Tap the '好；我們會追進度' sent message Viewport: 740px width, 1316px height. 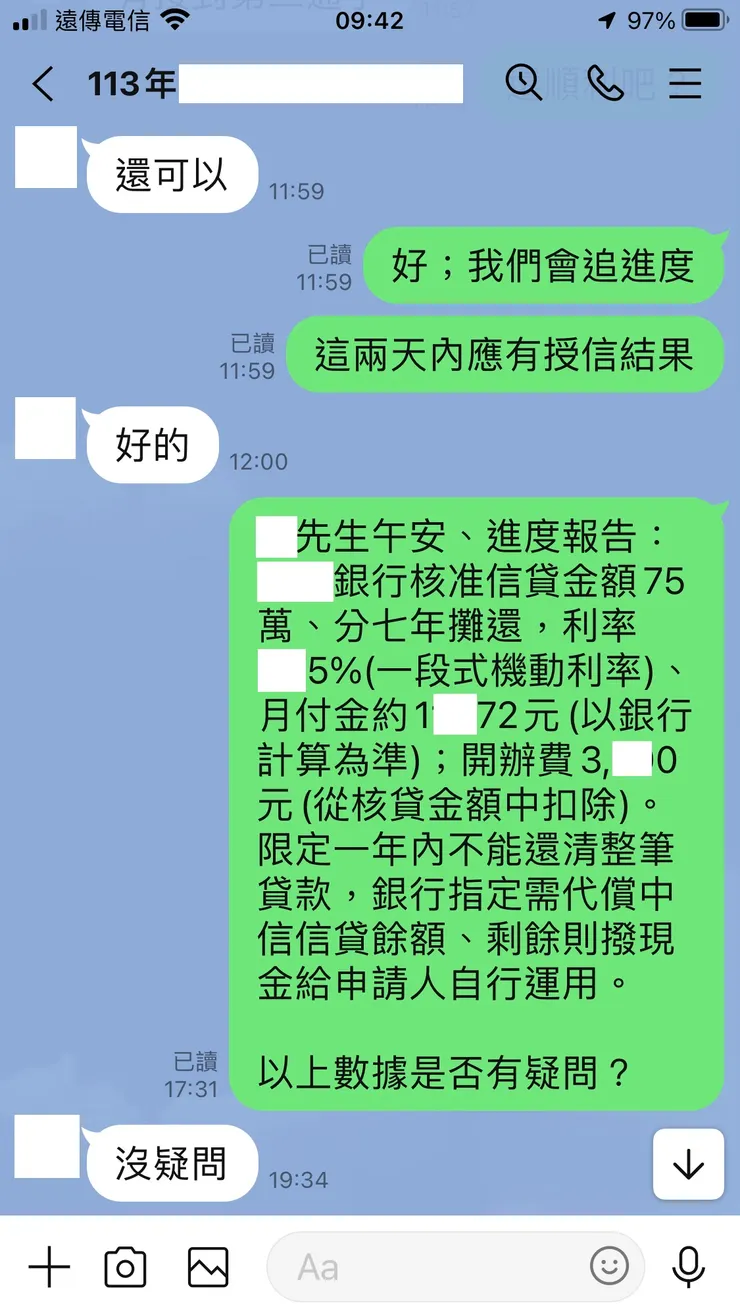pyautogui.click(x=543, y=265)
